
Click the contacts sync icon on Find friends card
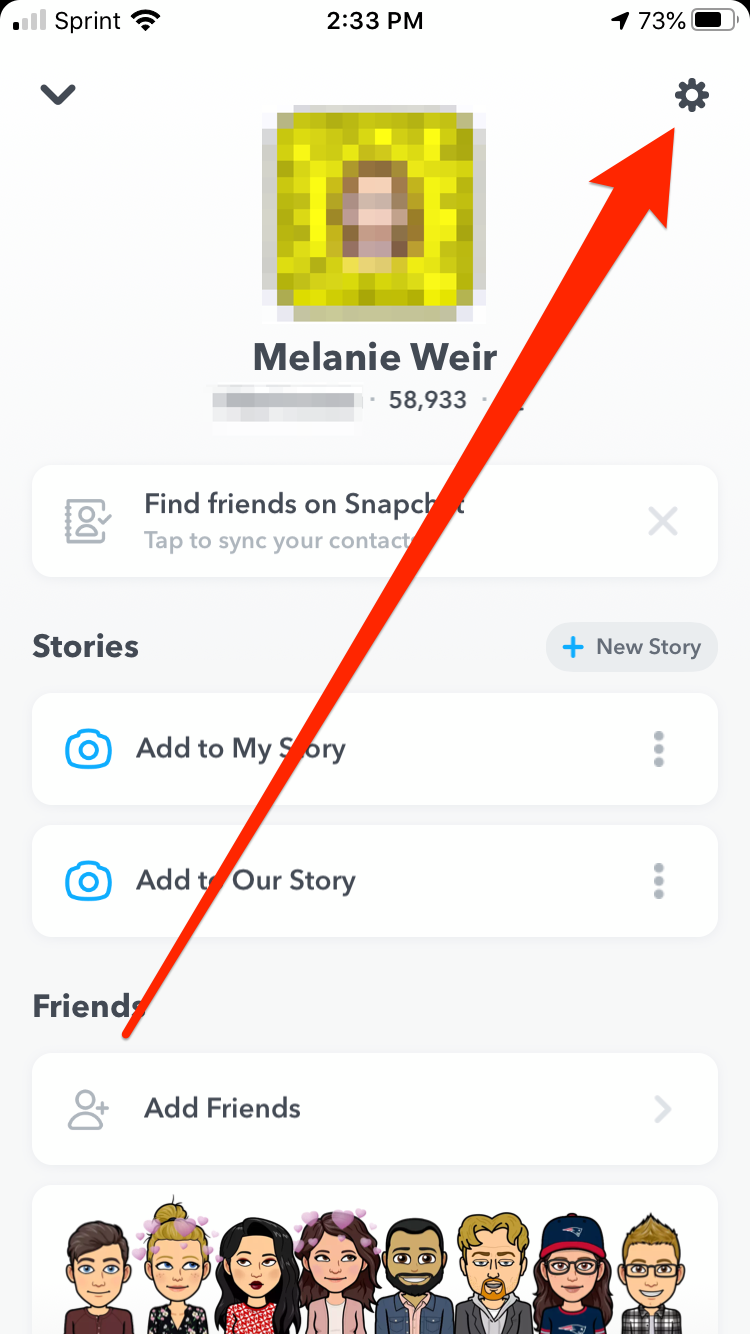[87, 520]
